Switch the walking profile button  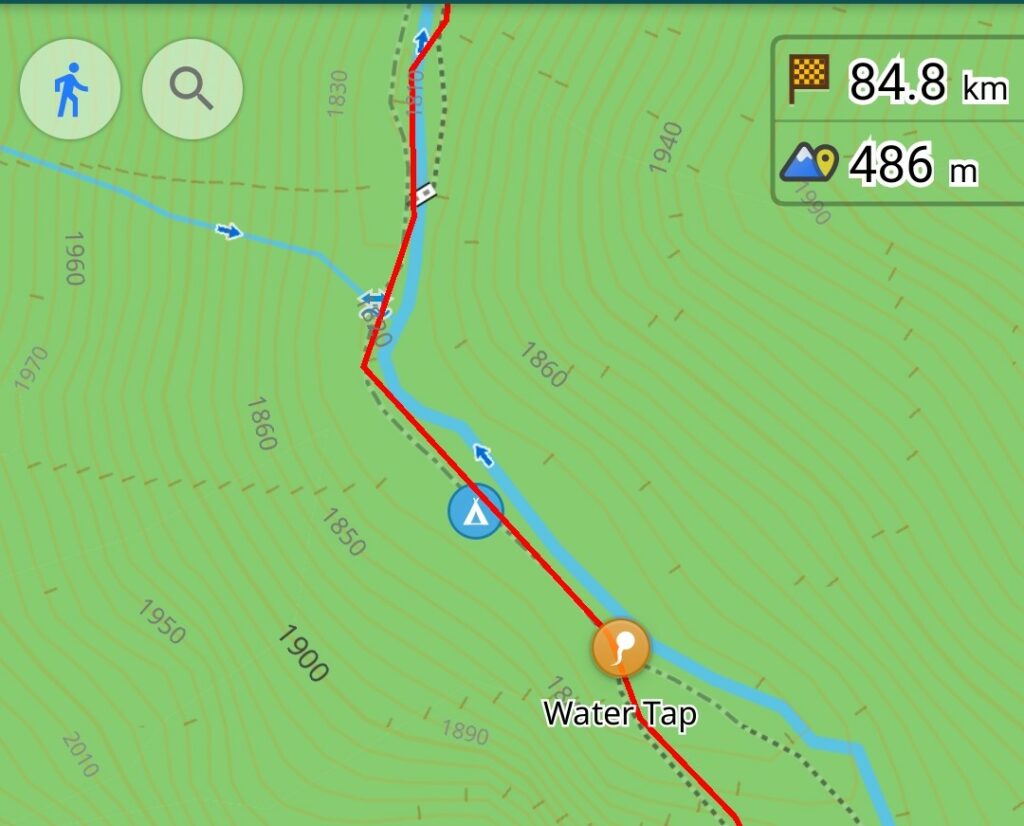tap(70, 90)
